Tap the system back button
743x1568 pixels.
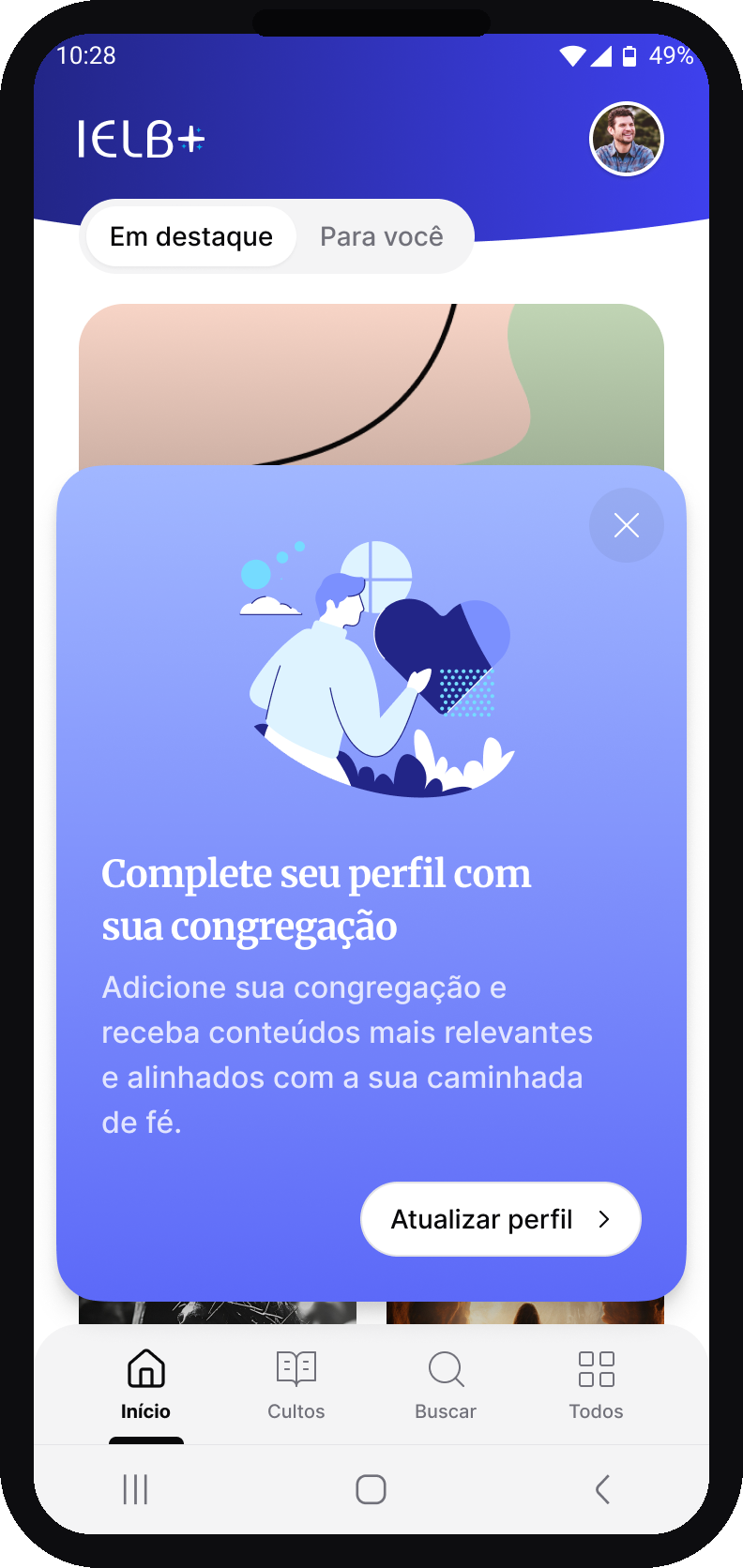tap(603, 1489)
